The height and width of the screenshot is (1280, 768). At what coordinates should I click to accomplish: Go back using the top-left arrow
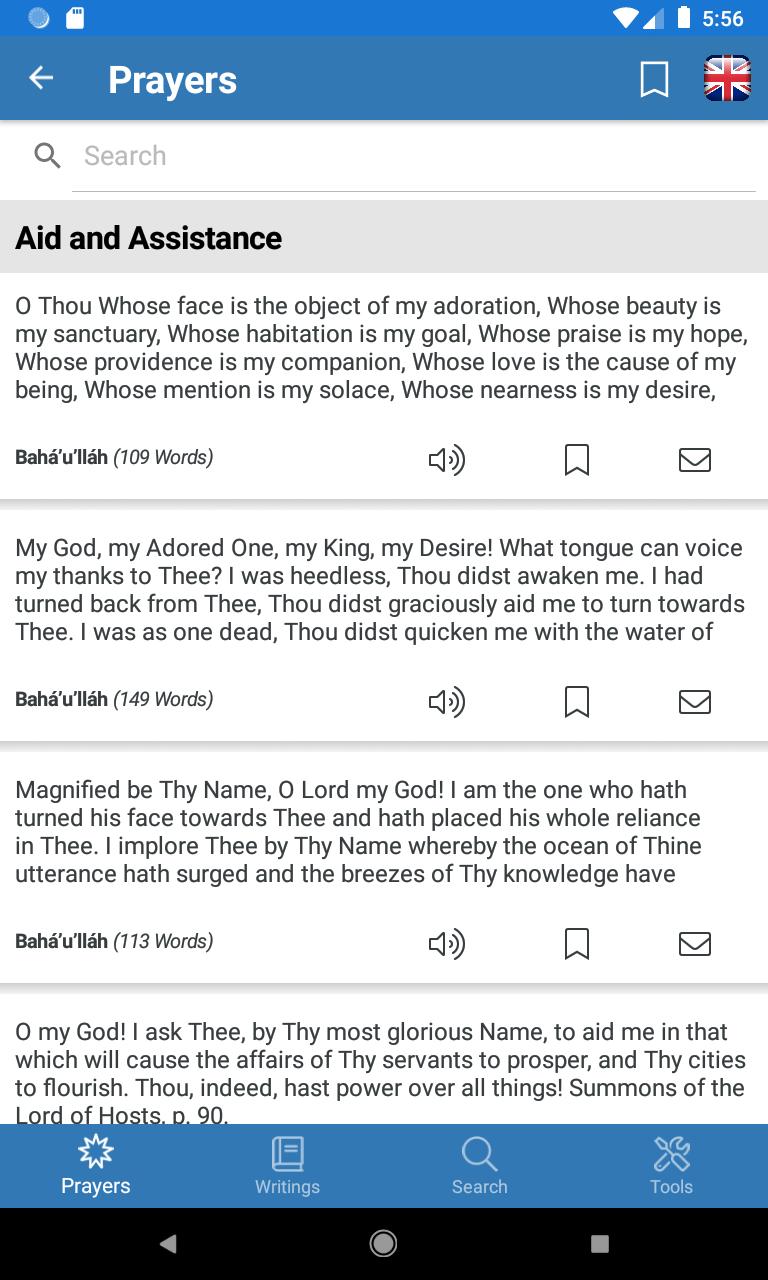pos(41,78)
